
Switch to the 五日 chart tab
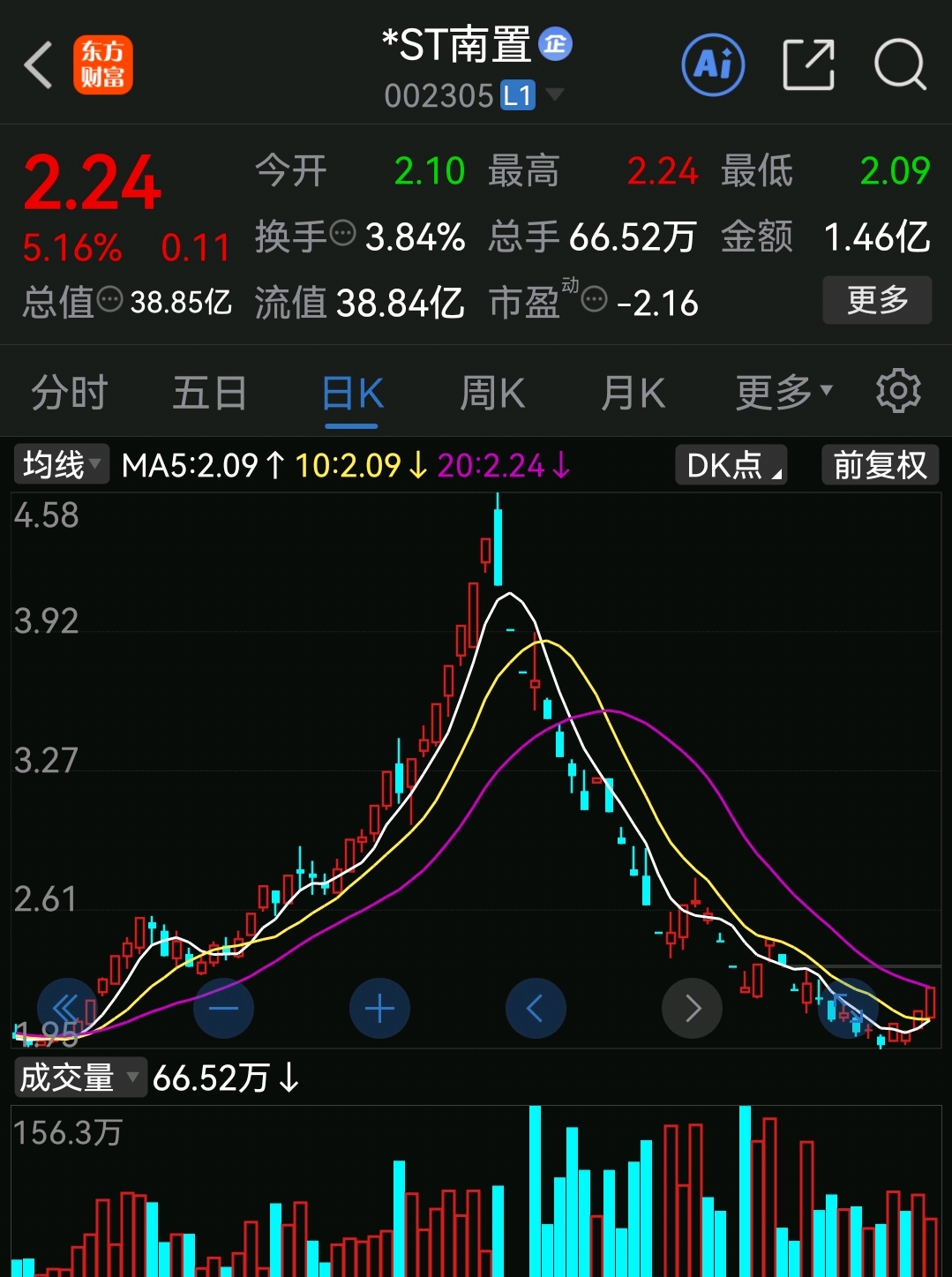tap(210, 393)
